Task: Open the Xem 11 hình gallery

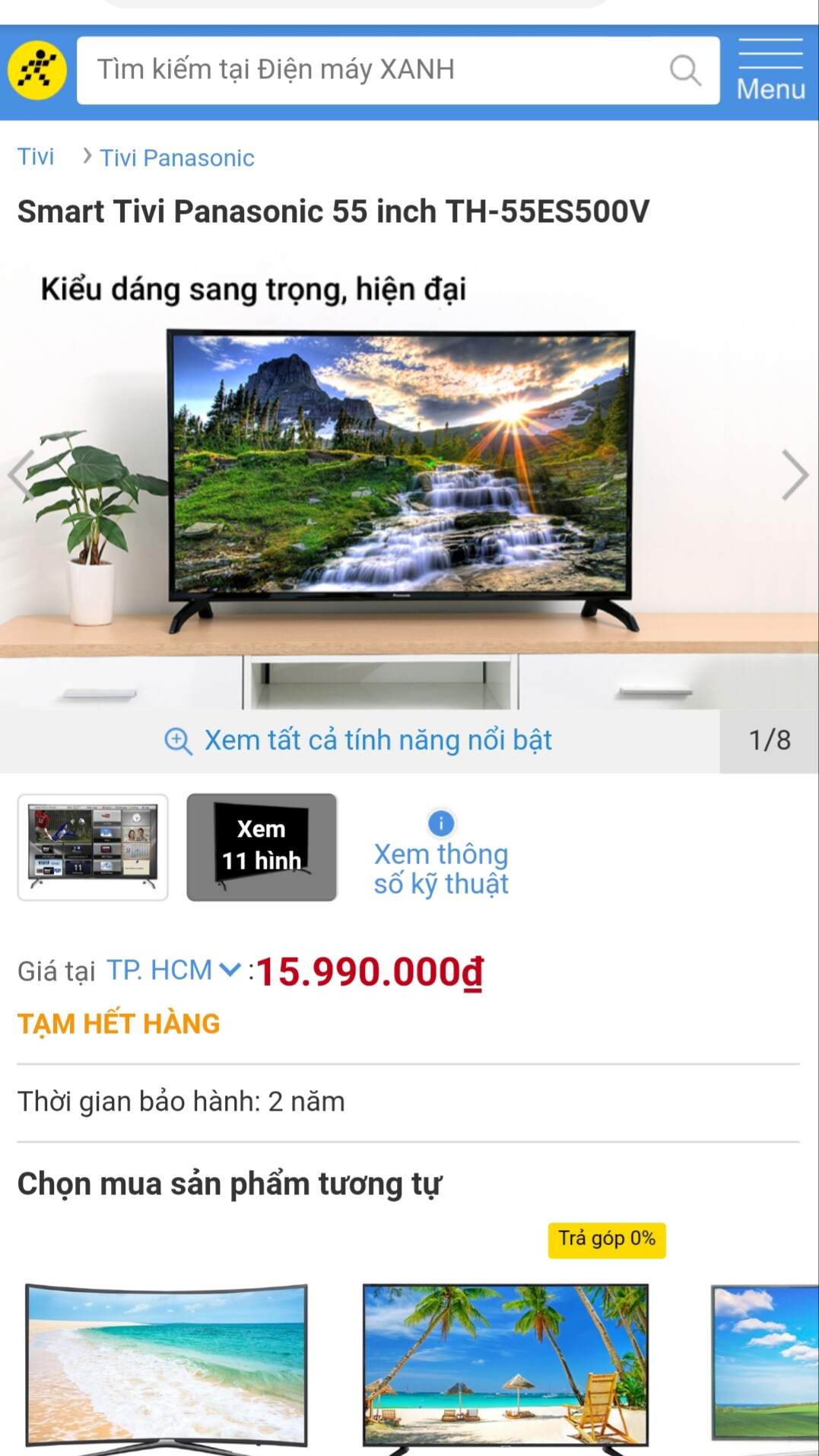Action: click(x=262, y=847)
